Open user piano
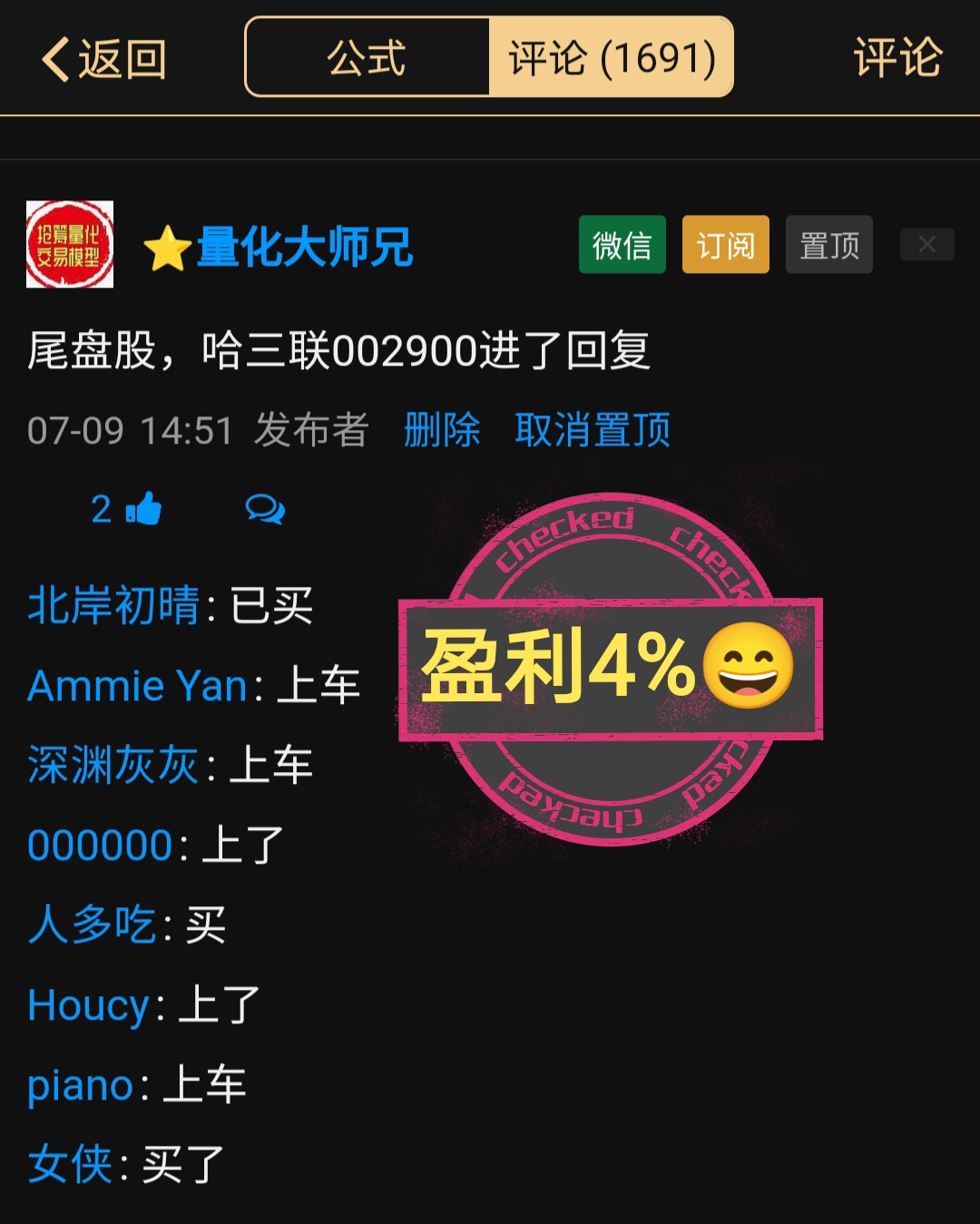 point(81,1085)
